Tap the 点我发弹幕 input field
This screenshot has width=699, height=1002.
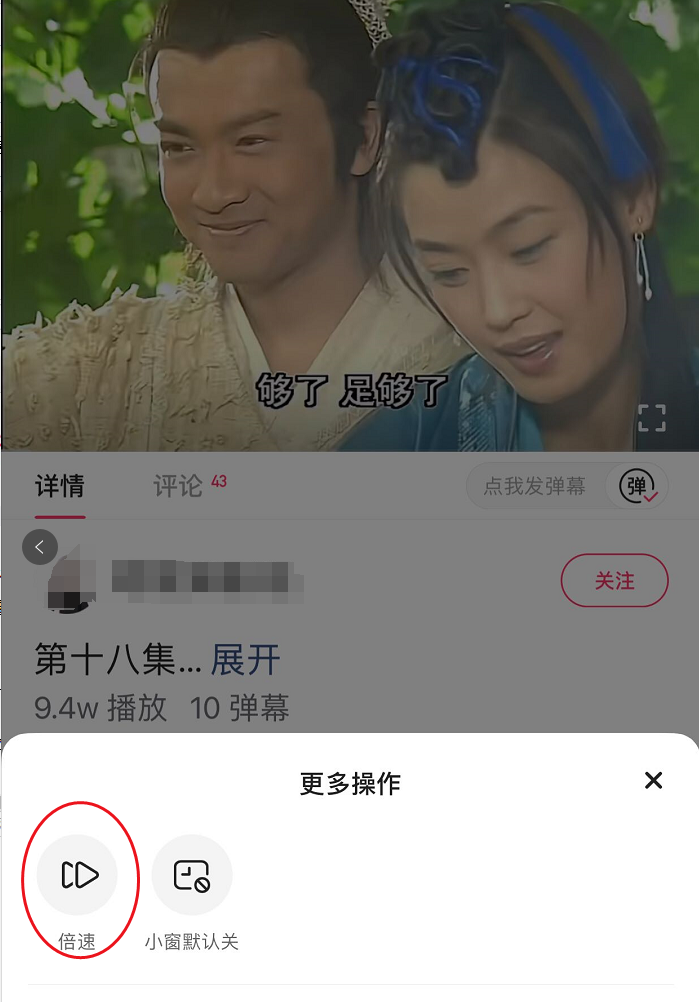click(x=535, y=487)
